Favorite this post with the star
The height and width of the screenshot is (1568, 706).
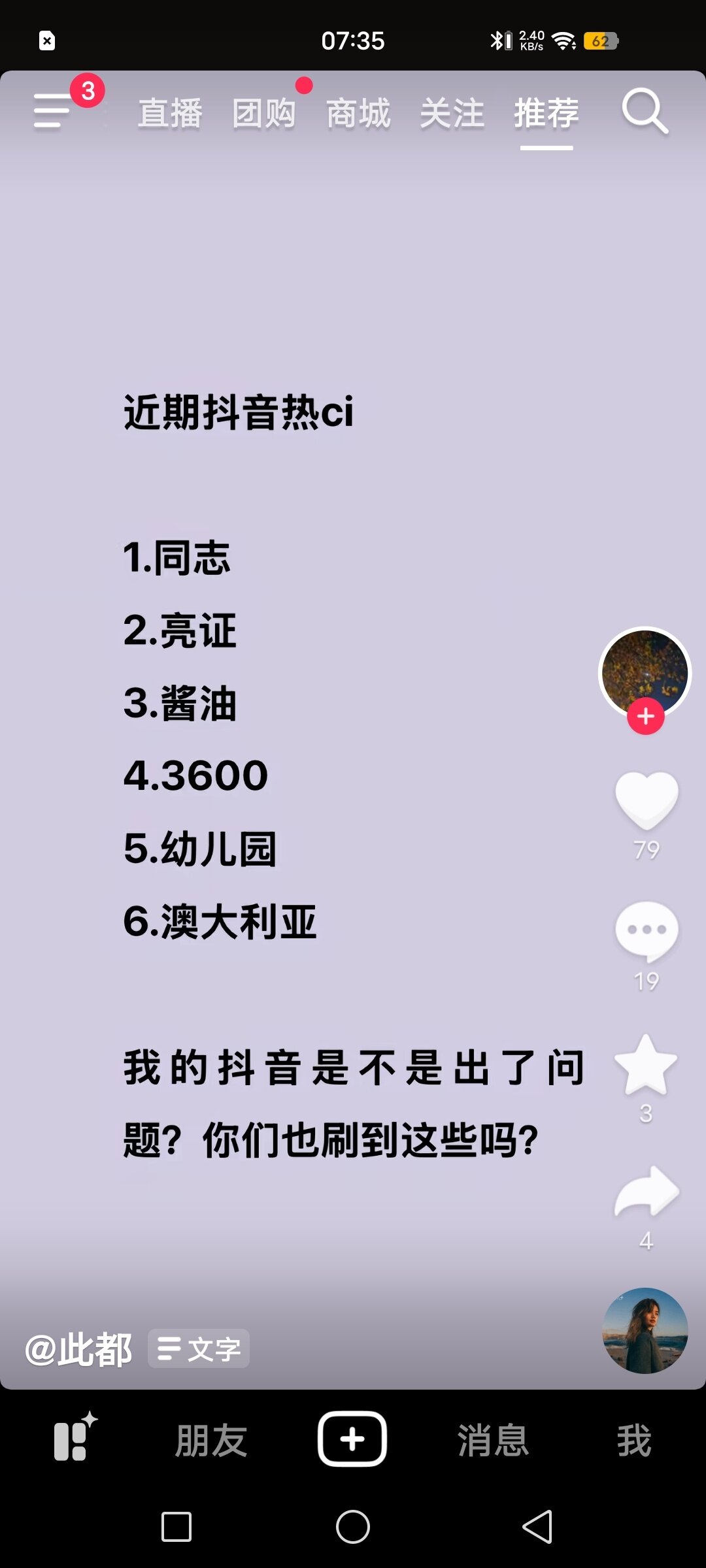point(646,1065)
